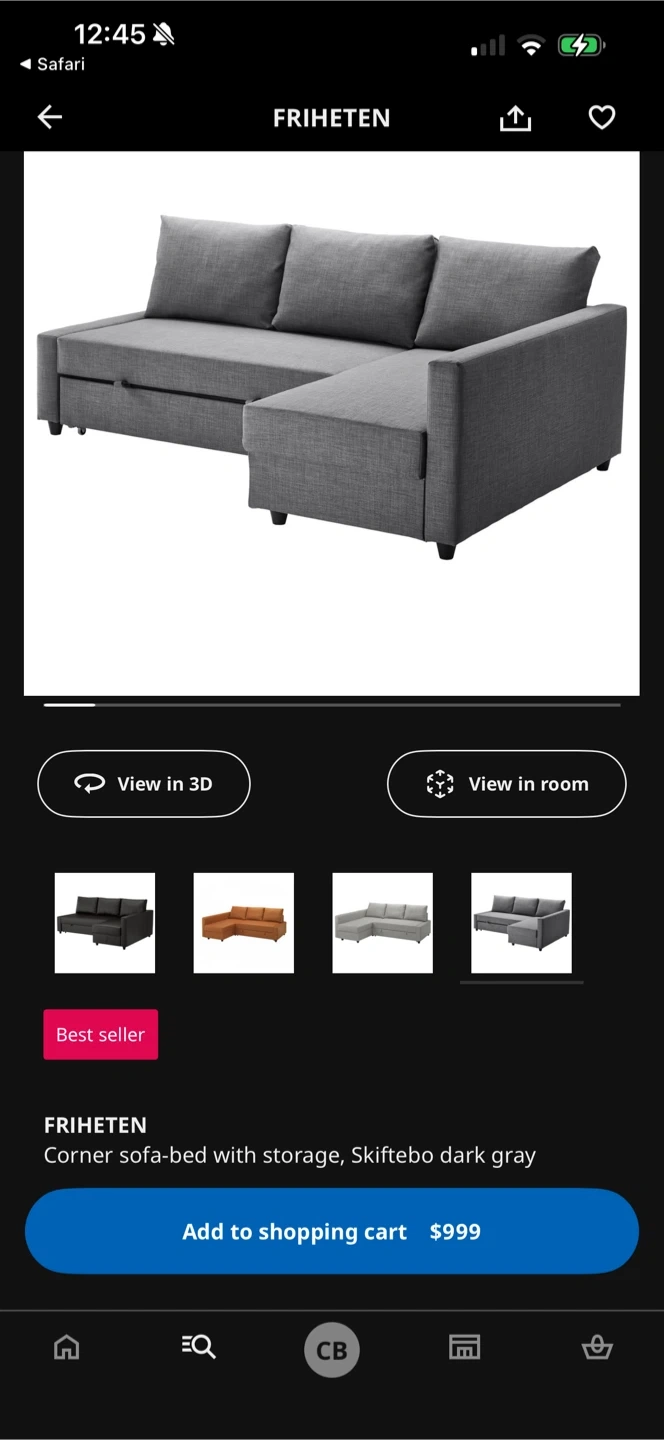Switch to the store tab

click(464, 1348)
